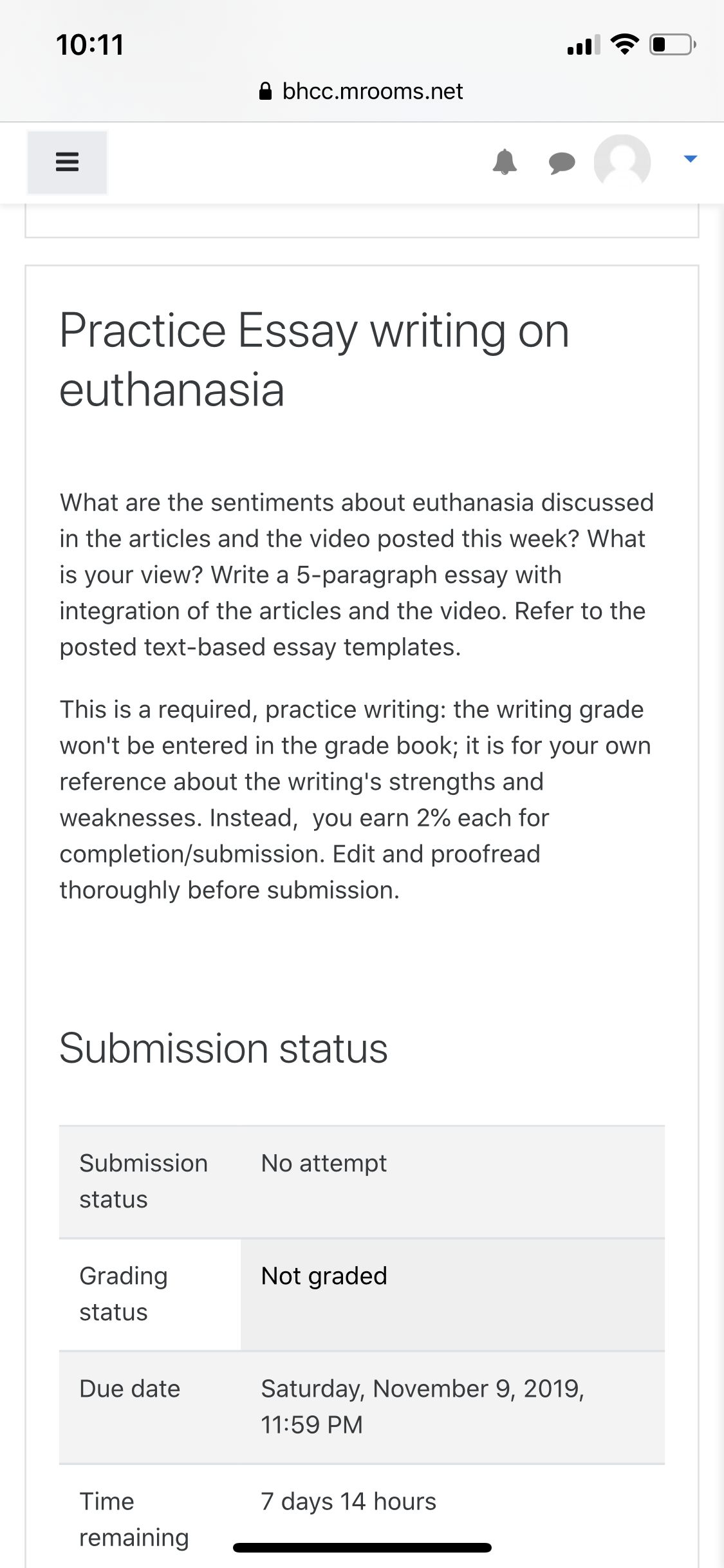Tap the bhcc.mrooms.net address bar
The width and height of the screenshot is (724, 1568).
pyautogui.click(x=362, y=91)
